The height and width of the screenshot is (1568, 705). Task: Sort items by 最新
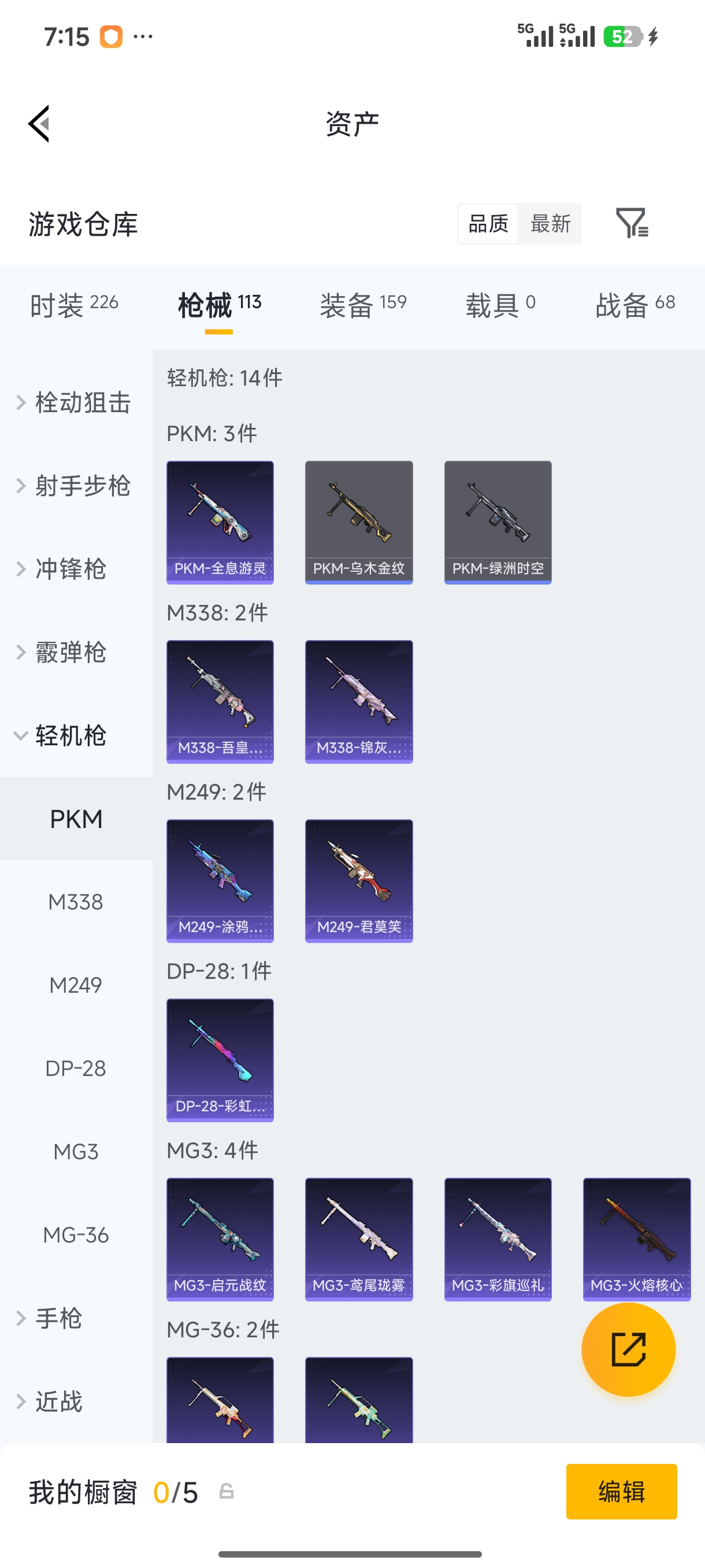[550, 223]
